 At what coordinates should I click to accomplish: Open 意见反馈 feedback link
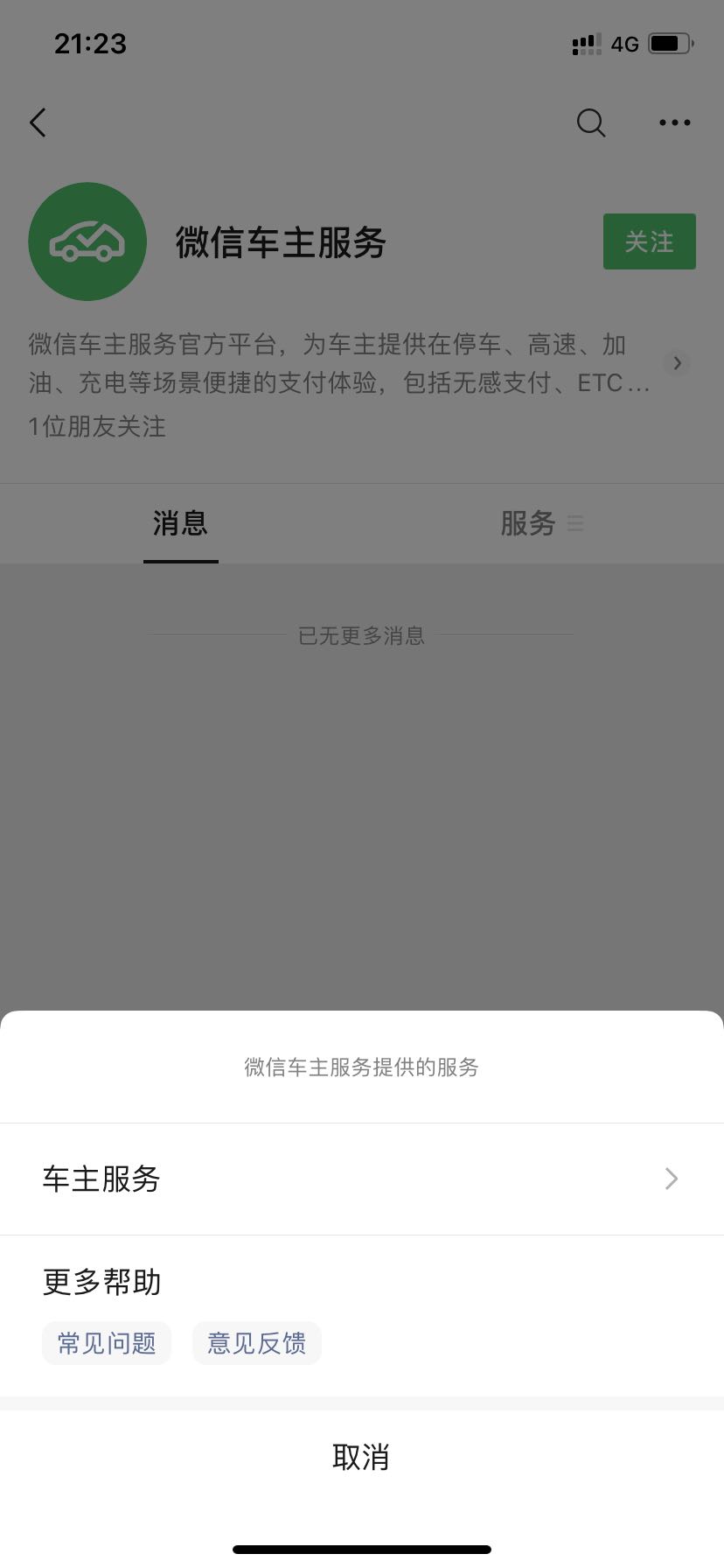click(x=257, y=1343)
